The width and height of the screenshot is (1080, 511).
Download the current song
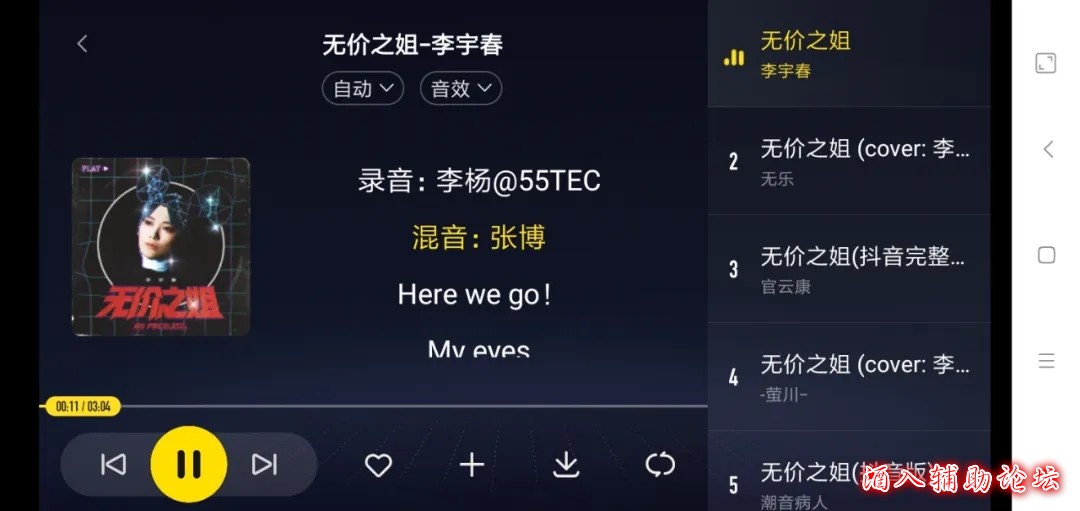click(566, 465)
